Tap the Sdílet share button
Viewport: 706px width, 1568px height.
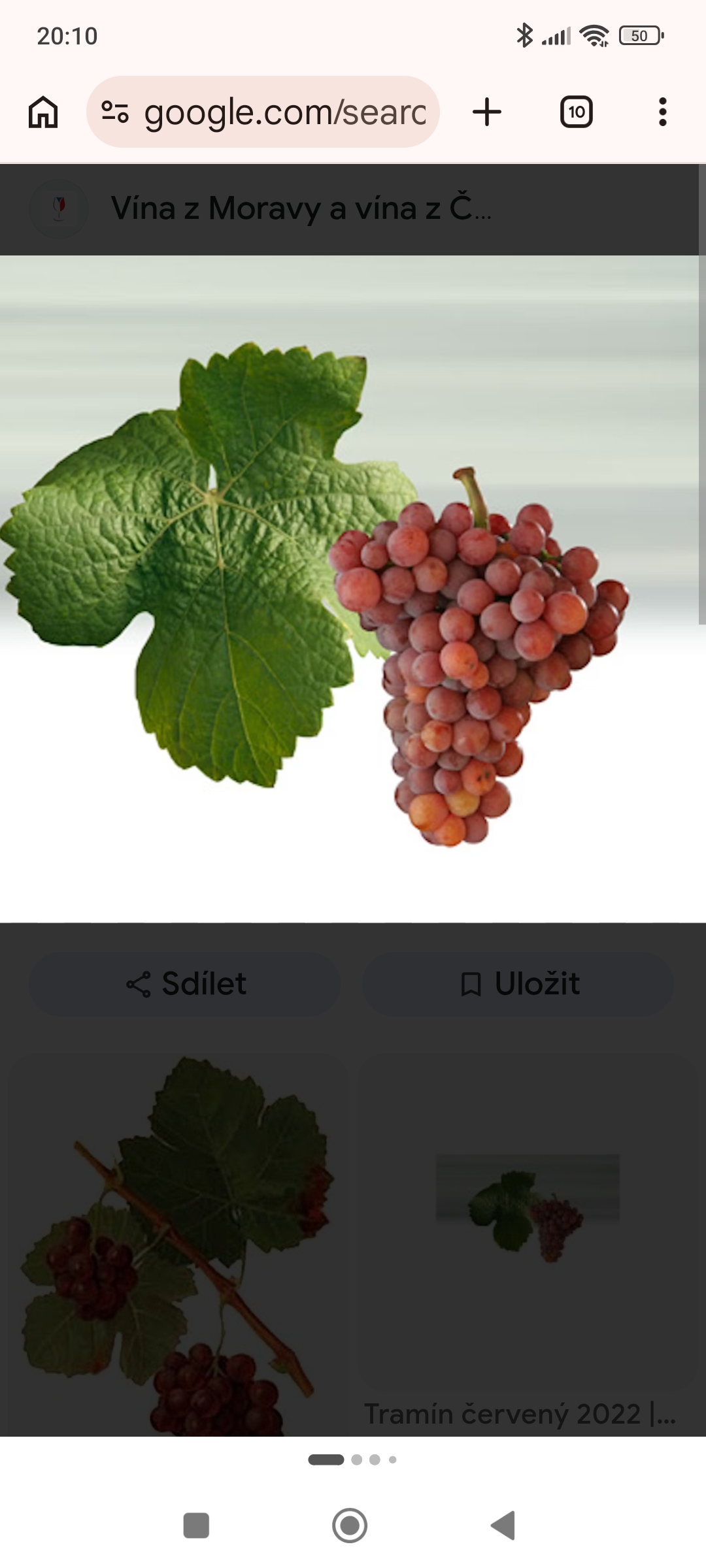point(185,983)
